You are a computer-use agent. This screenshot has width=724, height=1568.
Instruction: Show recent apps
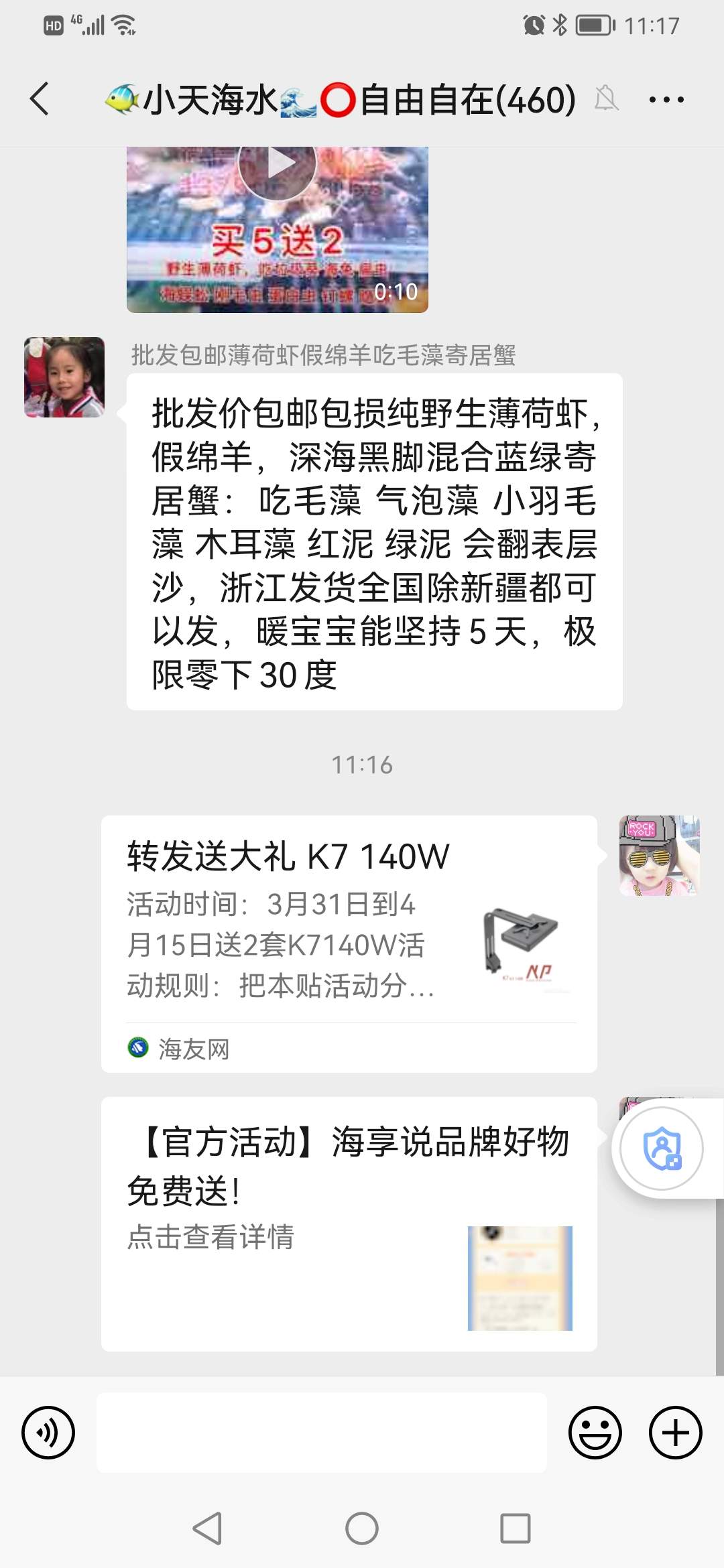pyautogui.click(x=516, y=1528)
